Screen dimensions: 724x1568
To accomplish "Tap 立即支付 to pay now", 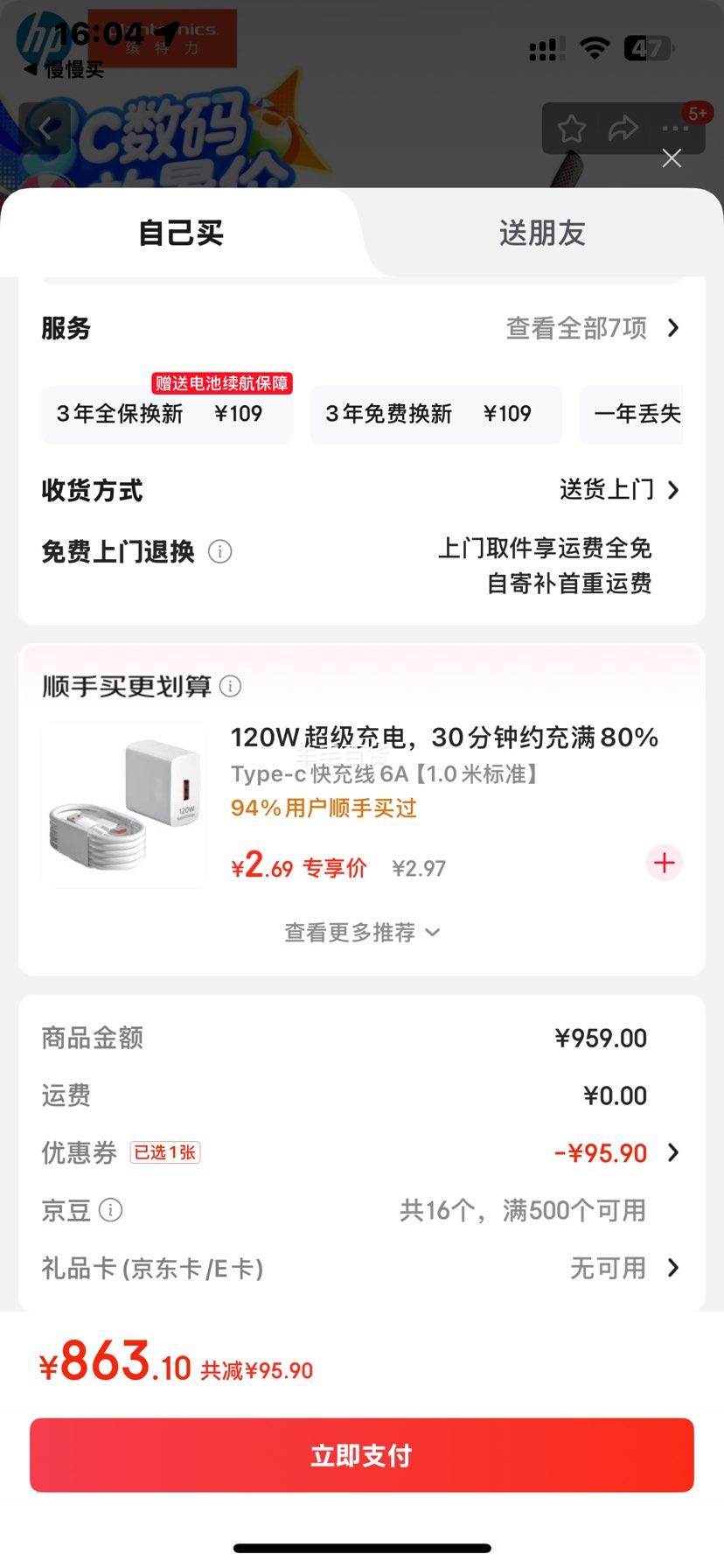I will [x=361, y=1455].
